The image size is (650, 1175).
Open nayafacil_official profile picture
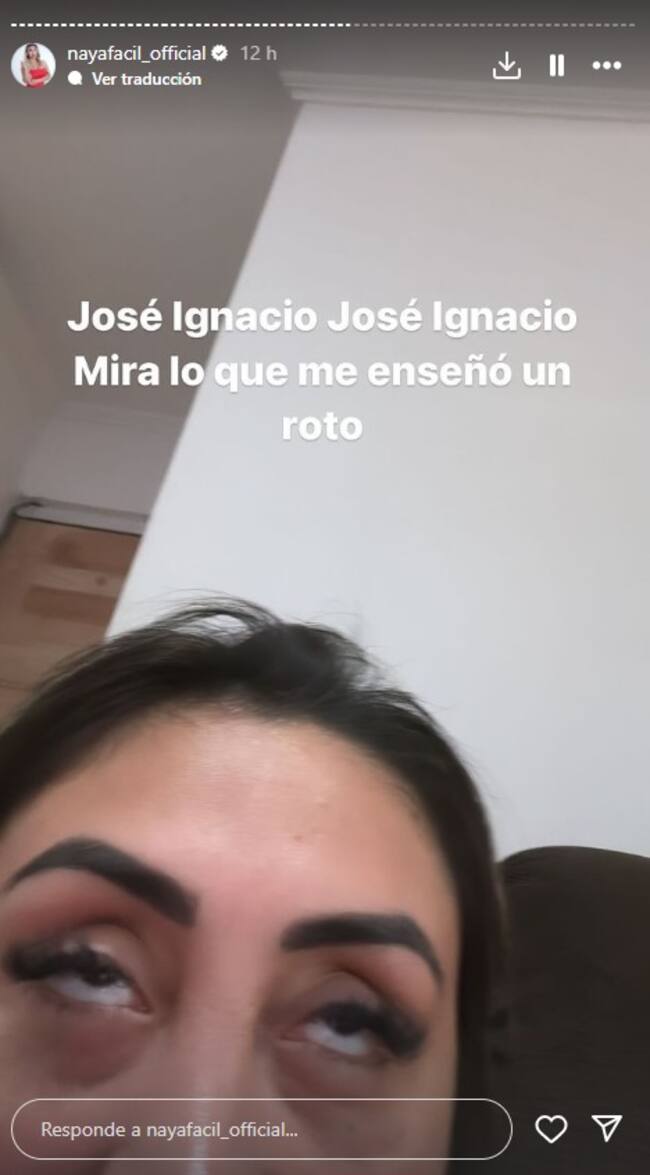[33, 65]
